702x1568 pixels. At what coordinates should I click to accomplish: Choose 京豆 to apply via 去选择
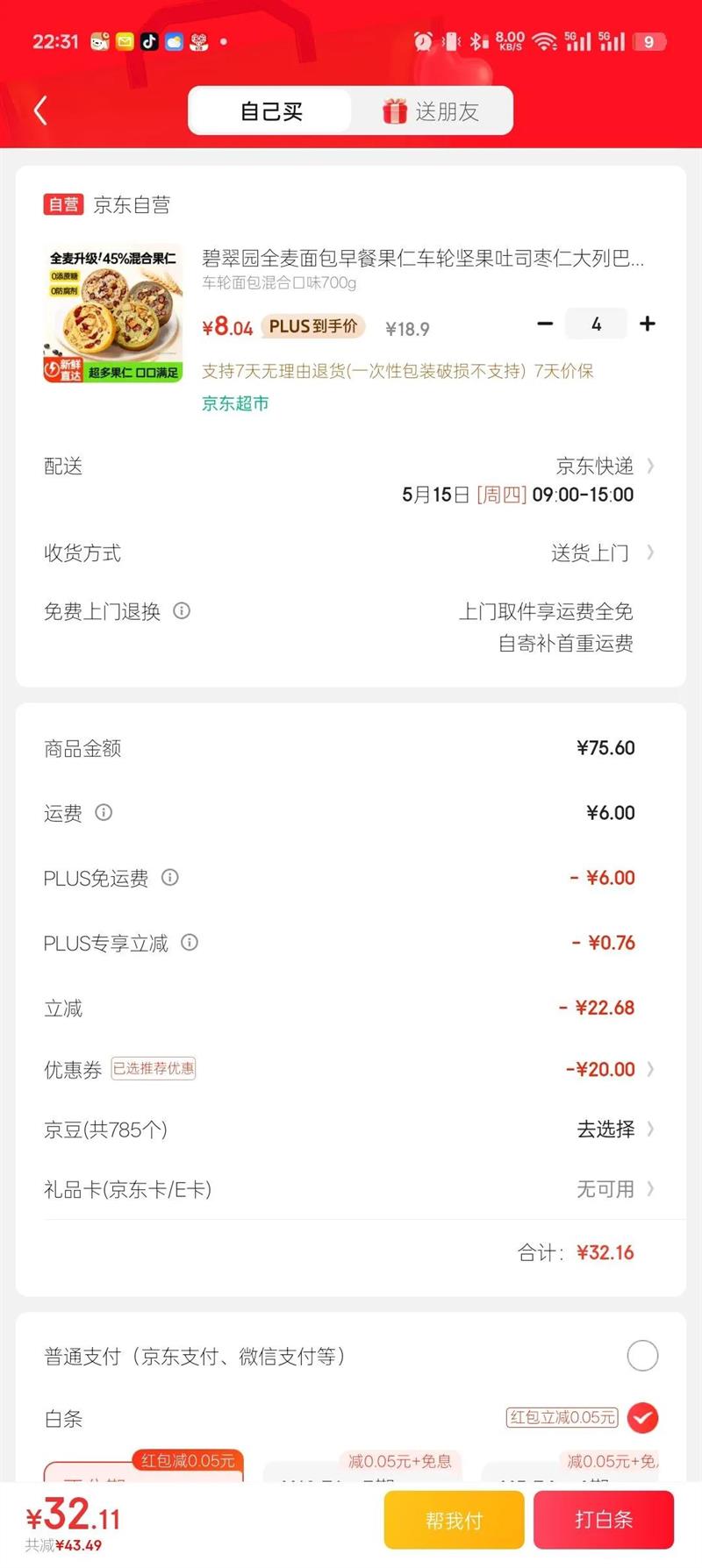(613, 1130)
